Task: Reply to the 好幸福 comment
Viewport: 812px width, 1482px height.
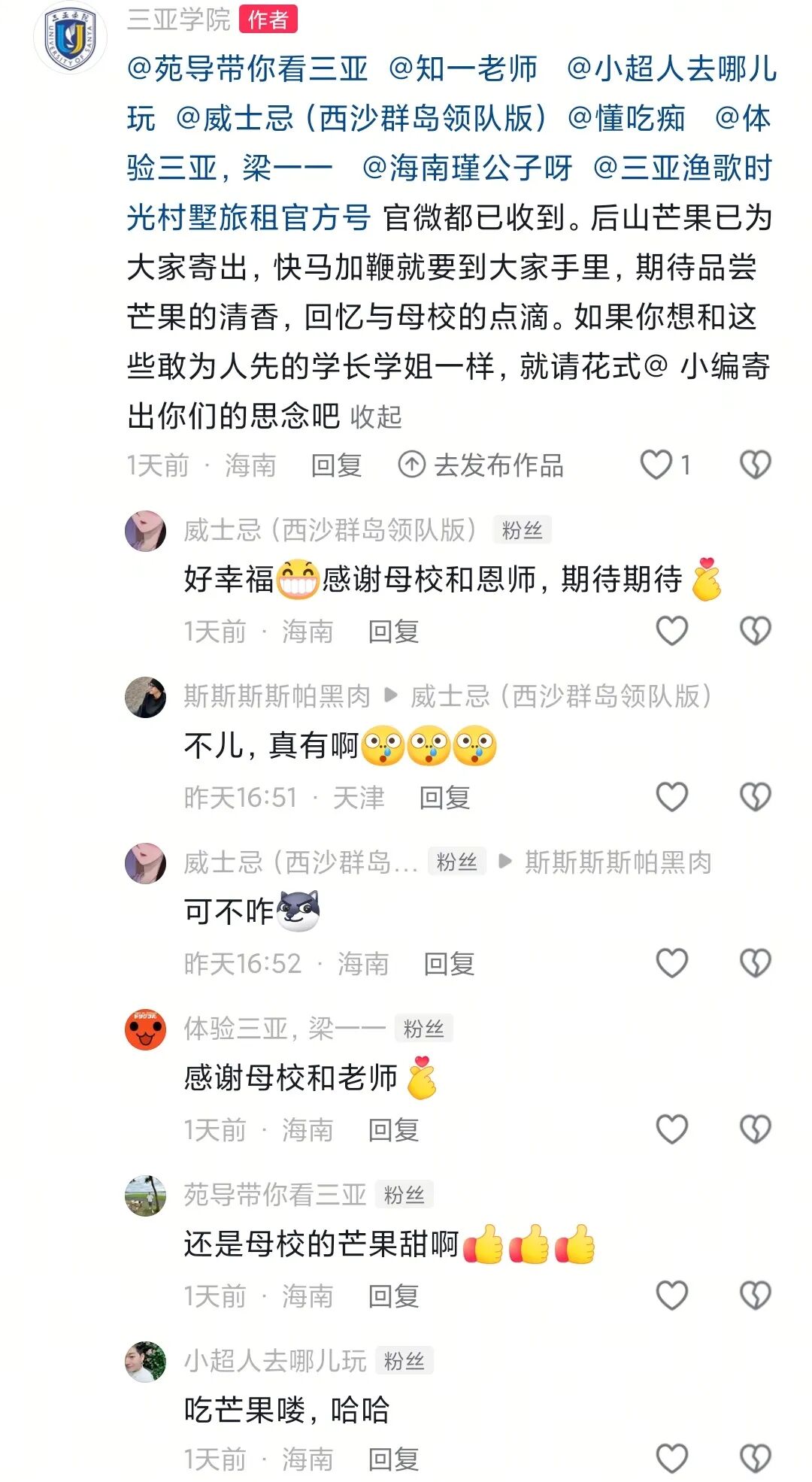Action: point(393,632)
